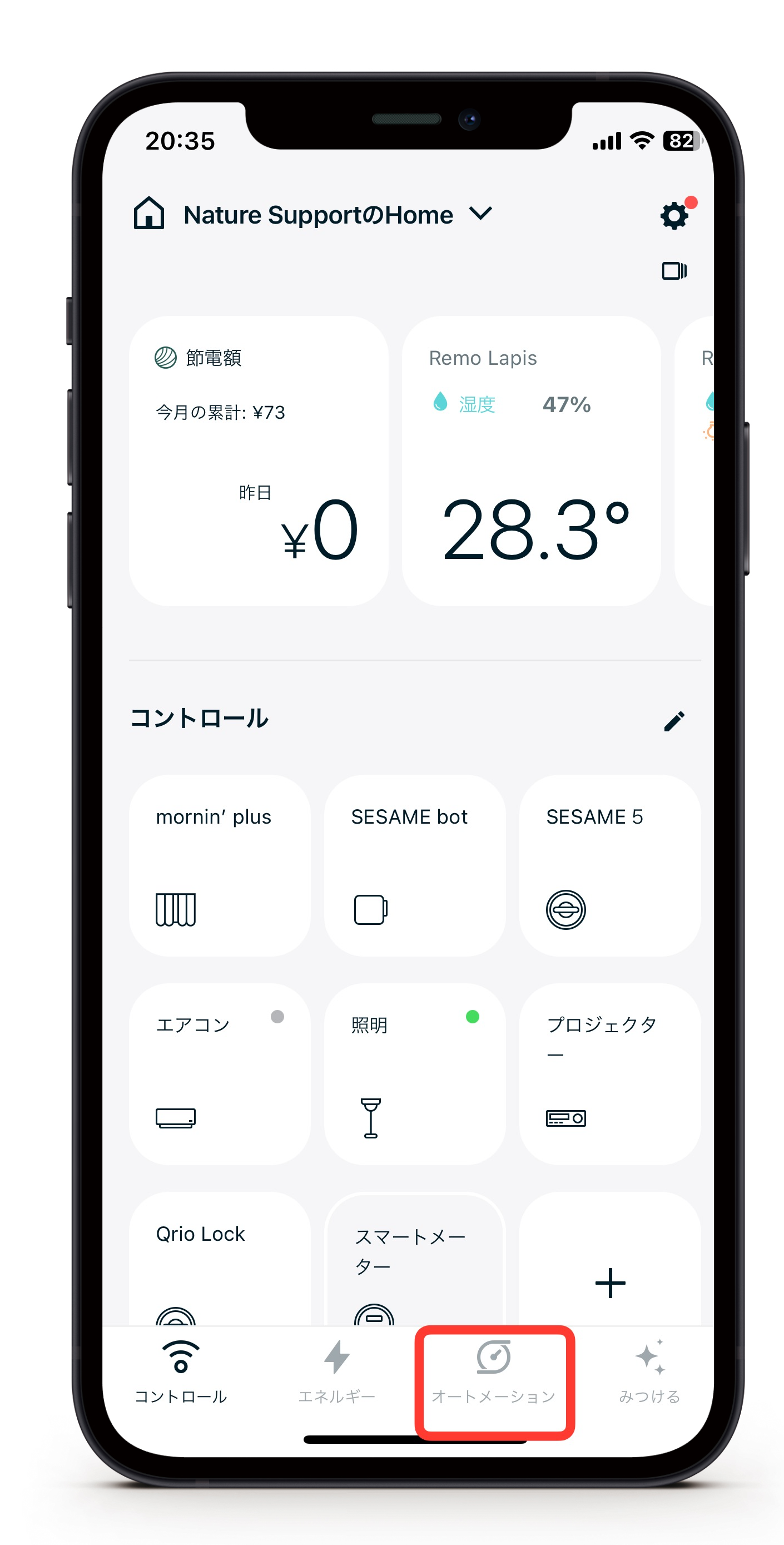Open the SESAME 5 lock tile
The width and height of the screenshot is (784, 1545).
[609, 865]
